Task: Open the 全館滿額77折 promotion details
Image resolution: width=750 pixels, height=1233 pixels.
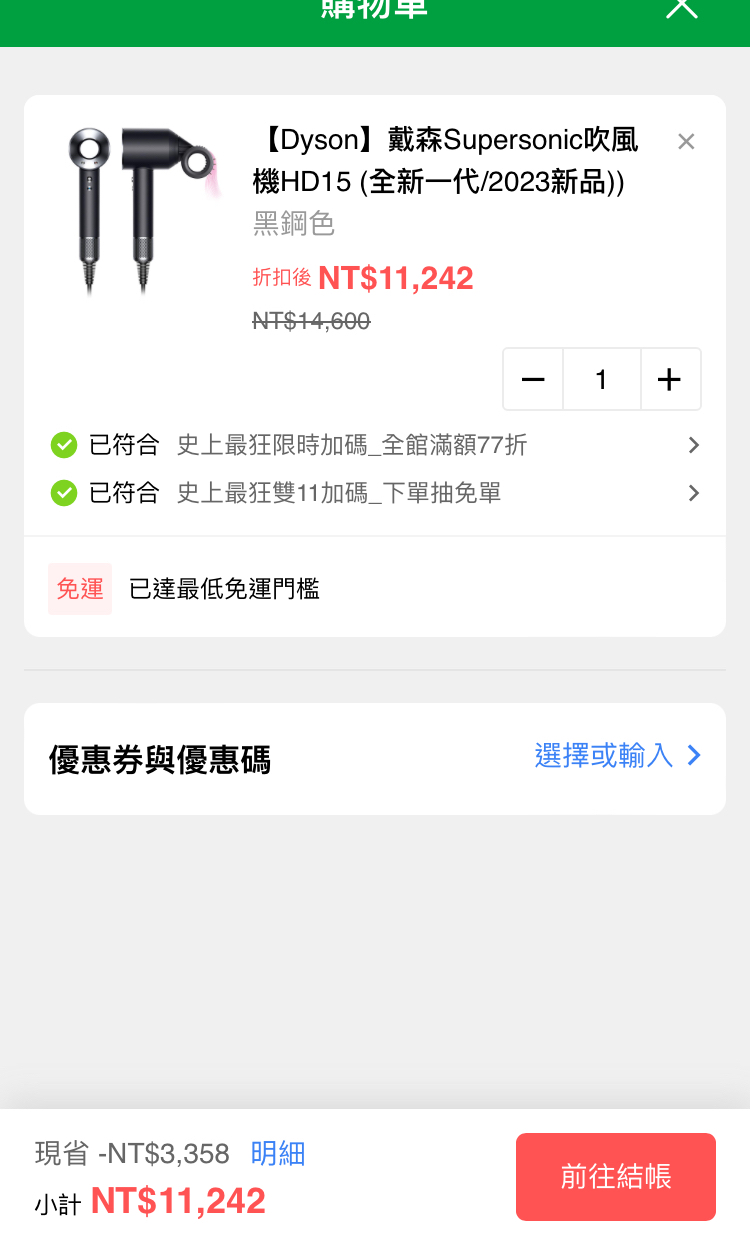Action: pyautogui.click(x=694, y=445)
